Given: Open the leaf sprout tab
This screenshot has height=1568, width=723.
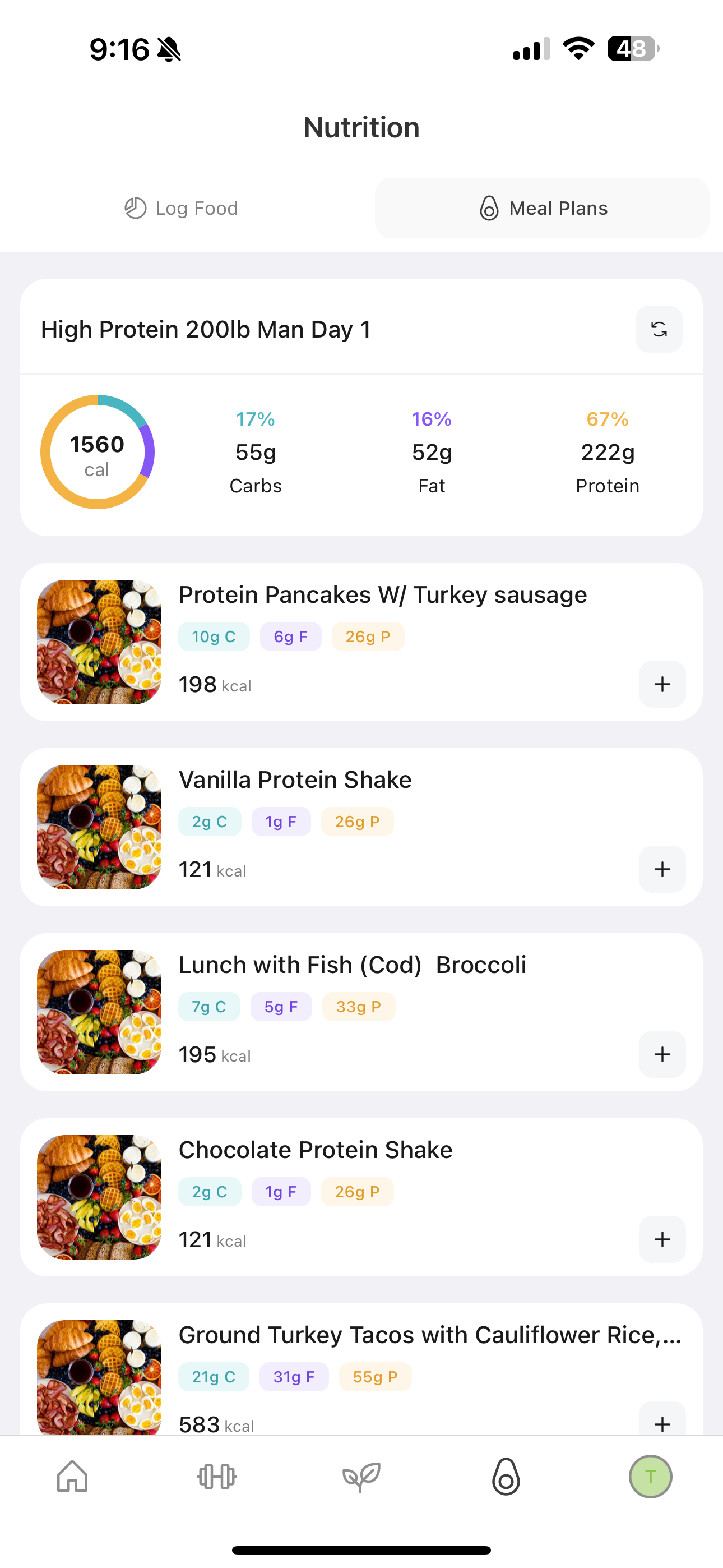Looking at the screenshot, I should 361,1477.
